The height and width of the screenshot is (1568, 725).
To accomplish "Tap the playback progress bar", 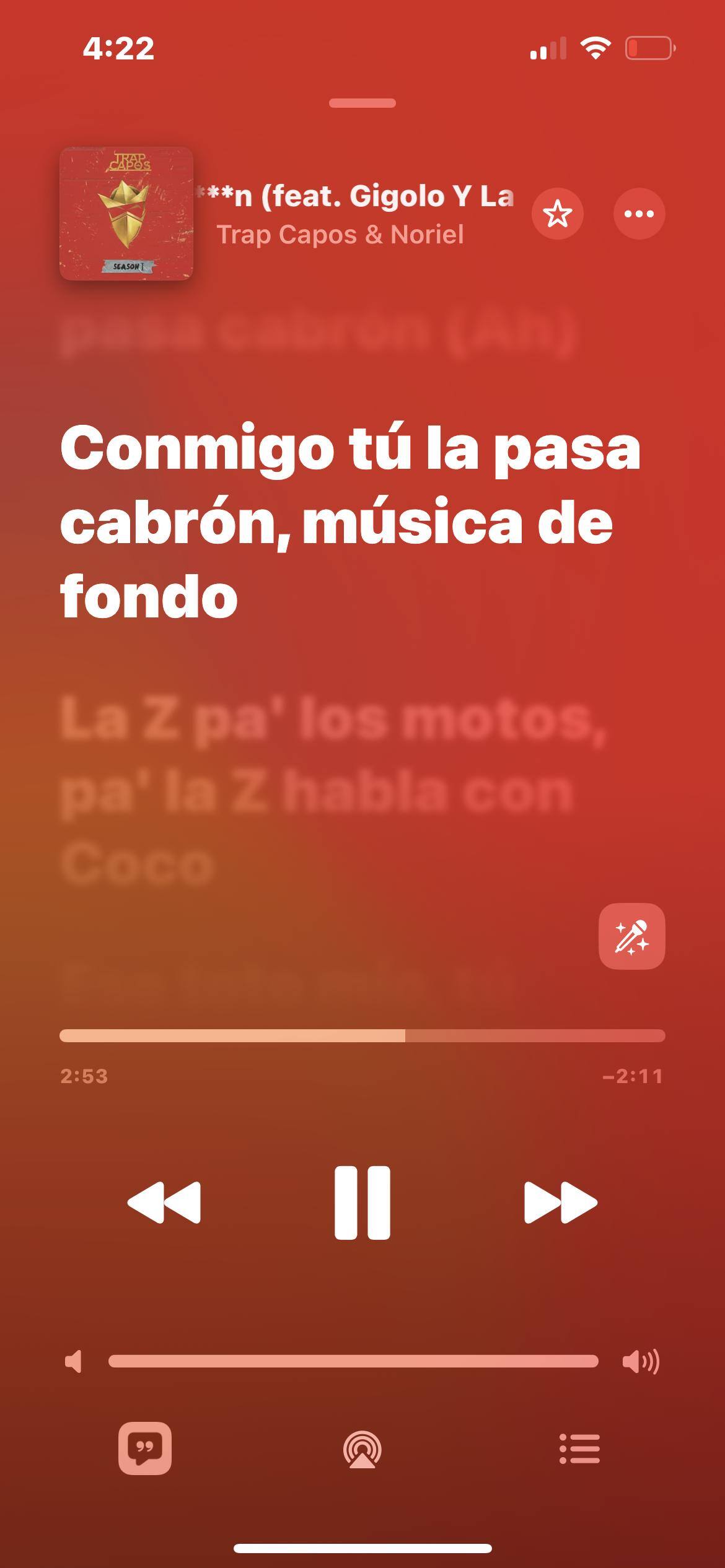I will tap(362, 1035).
